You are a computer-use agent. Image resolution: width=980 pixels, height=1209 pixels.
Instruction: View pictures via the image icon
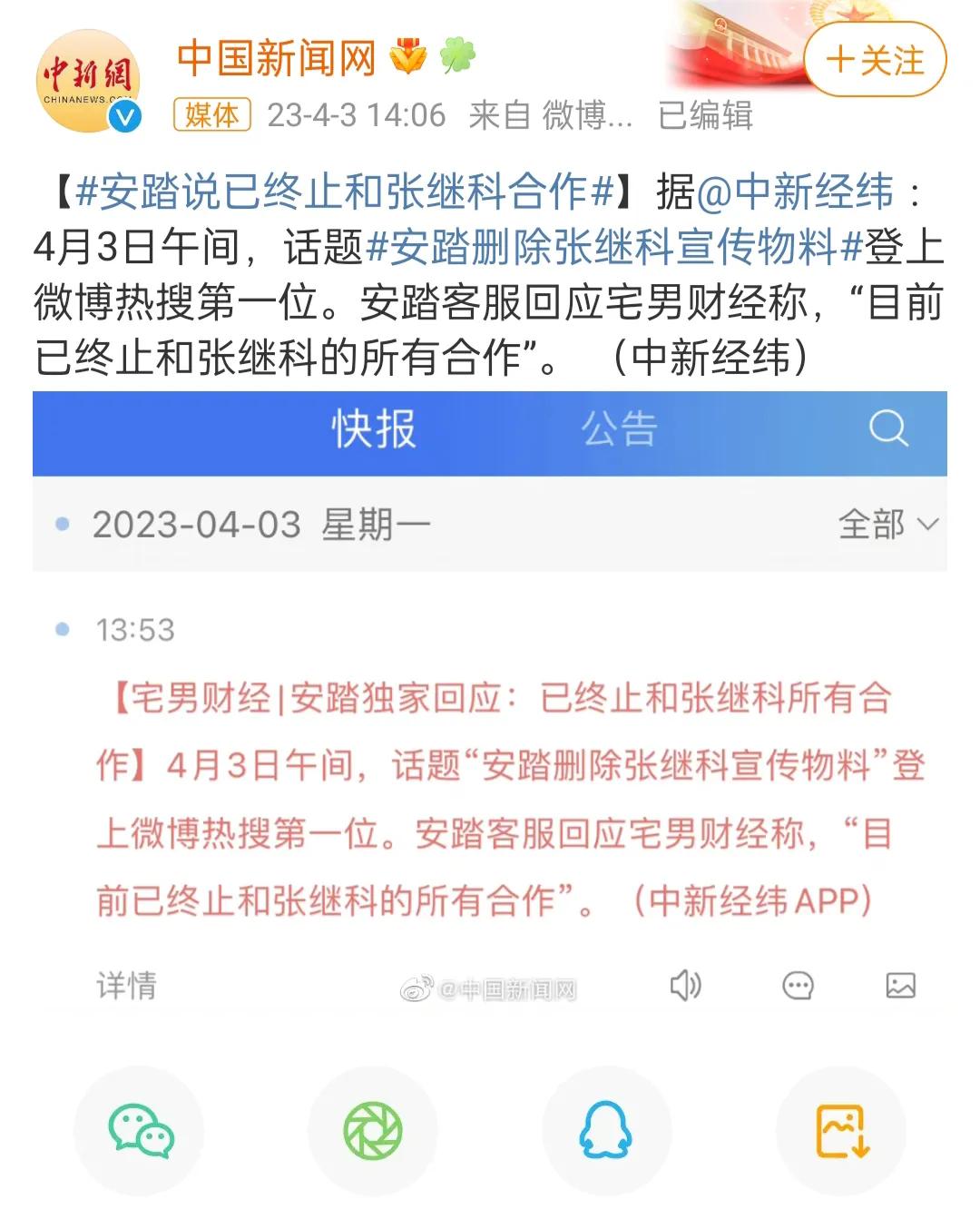(x=901, y=984)
